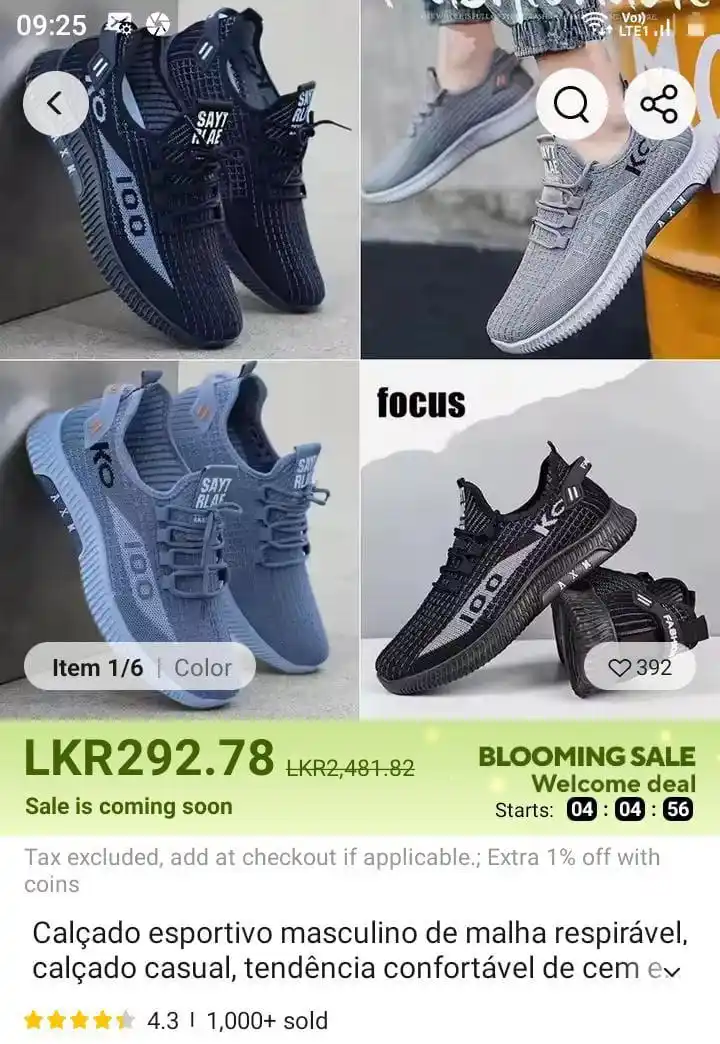720x1044 pixels.
Task: Expand the full product title
Action: tap(672, 970)
